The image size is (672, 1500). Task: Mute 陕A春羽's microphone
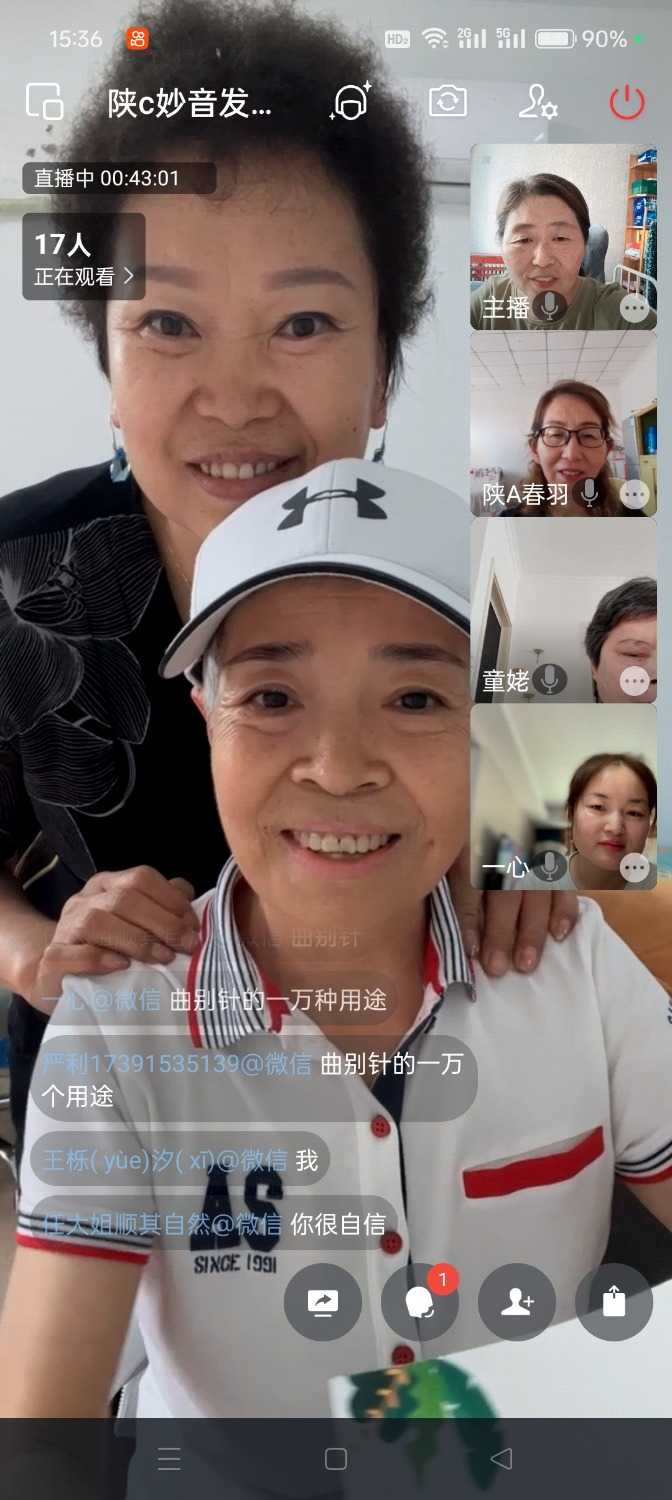(590, 493)
